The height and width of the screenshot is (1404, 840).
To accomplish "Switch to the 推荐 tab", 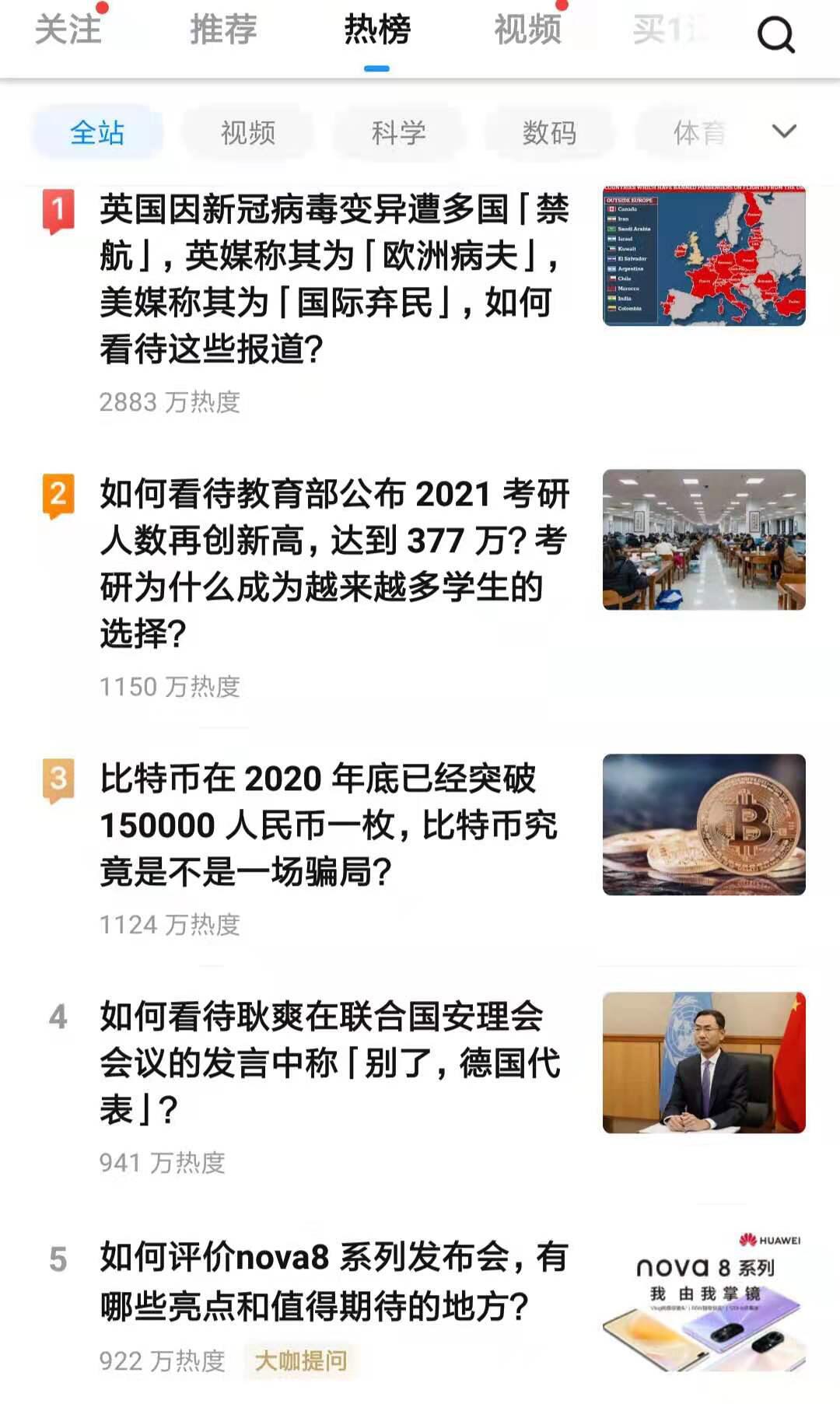I will tap(222, 32).
